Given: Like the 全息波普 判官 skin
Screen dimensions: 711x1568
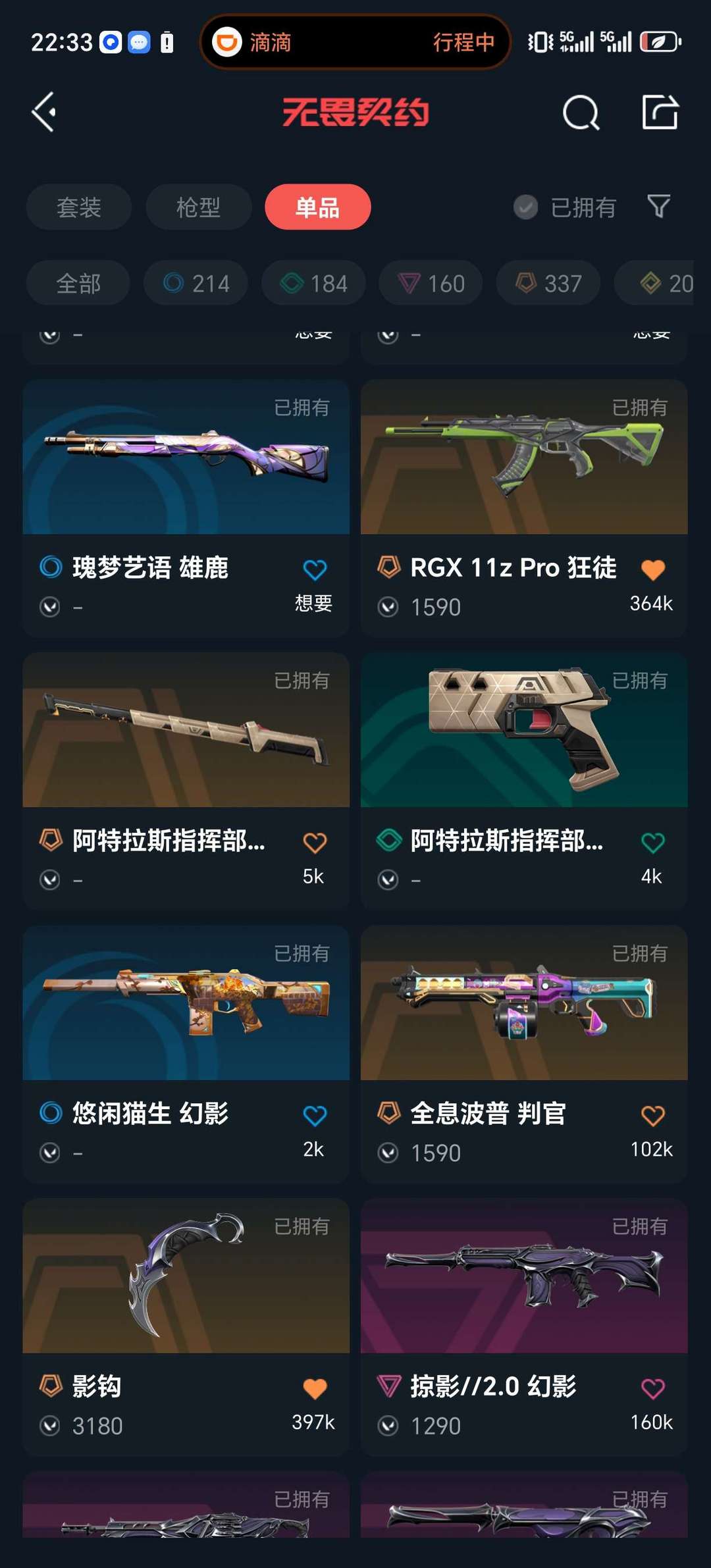Looking at the screenshot, I should click(652, 1115).
